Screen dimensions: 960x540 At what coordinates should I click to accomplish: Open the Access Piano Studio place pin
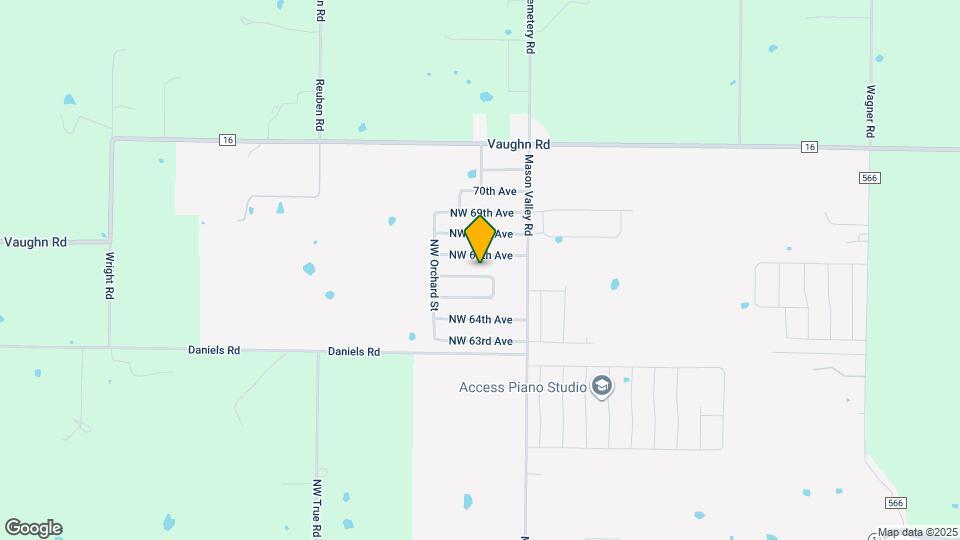pos(601,387)
